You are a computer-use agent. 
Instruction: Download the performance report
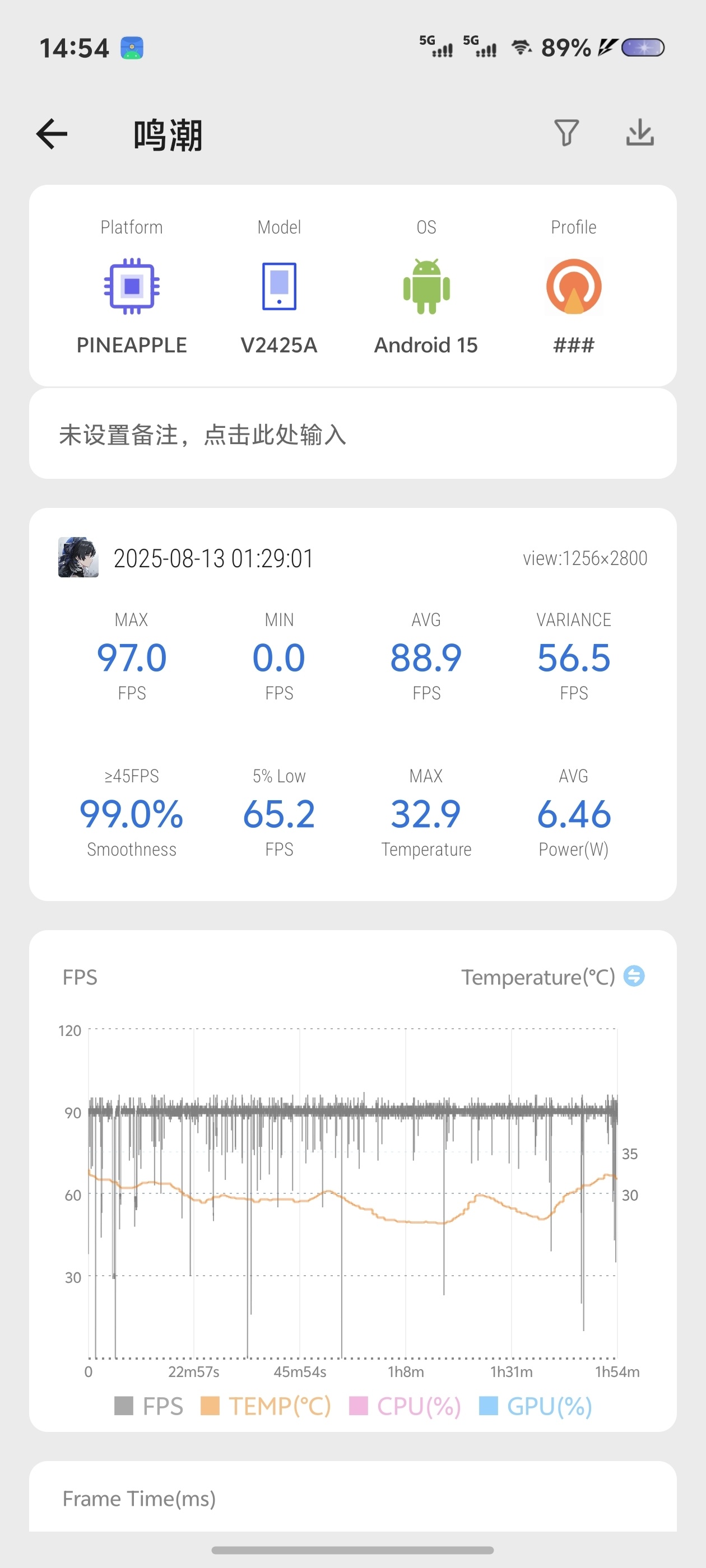click(x=640, y=133)
